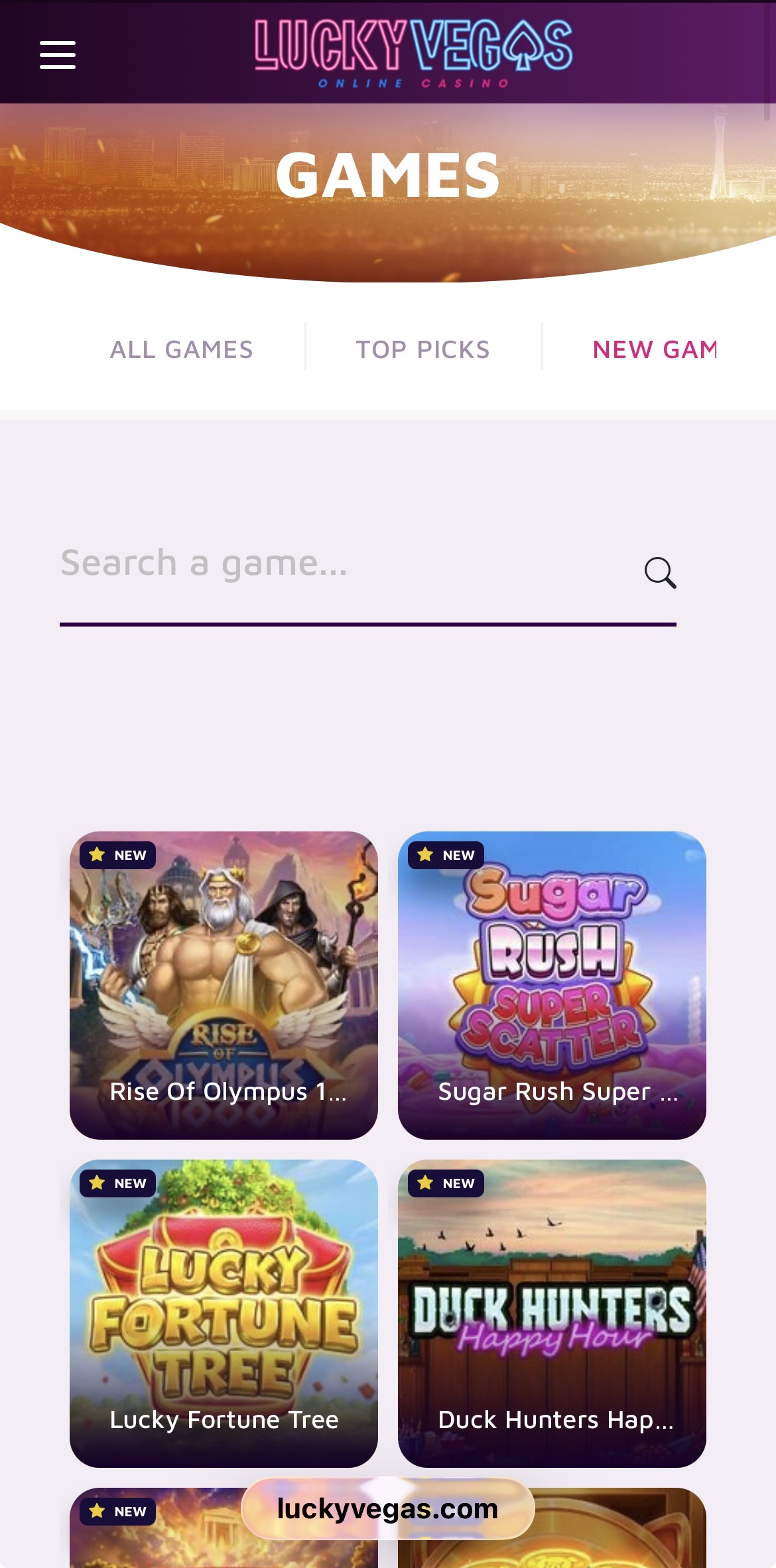Launch Lucky Fortune Tree game

(x=224, y=1313)
